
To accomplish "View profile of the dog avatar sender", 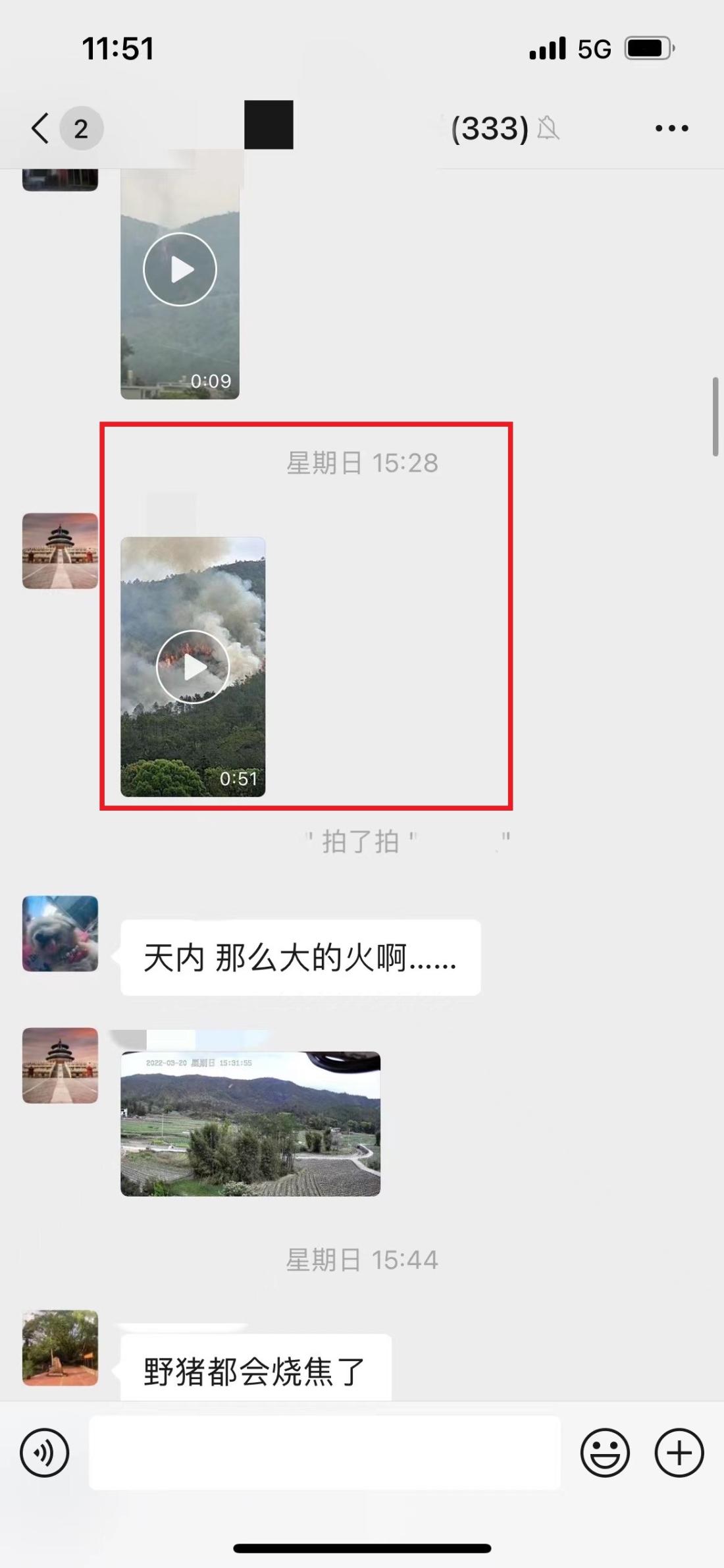I will click(x=60, y=933).
